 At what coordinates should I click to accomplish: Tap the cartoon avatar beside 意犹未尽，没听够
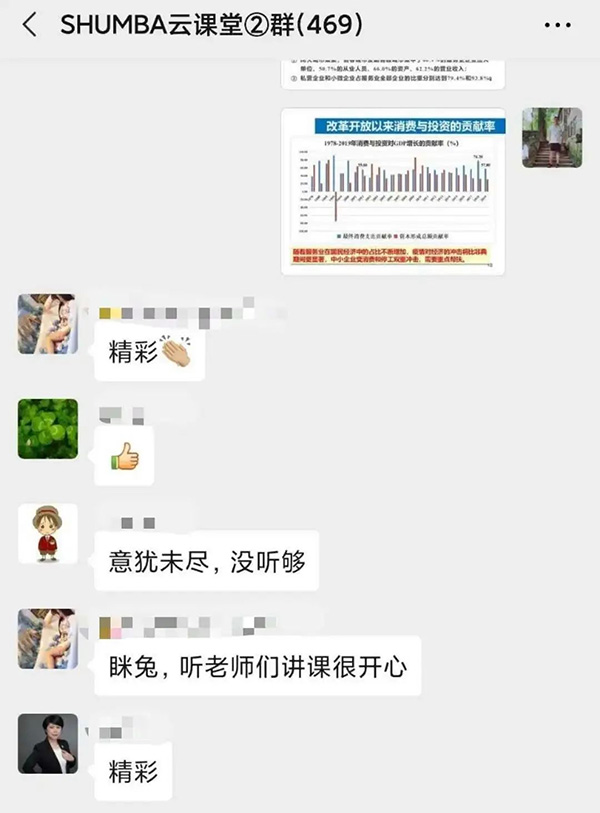click(x=47, y=534)
